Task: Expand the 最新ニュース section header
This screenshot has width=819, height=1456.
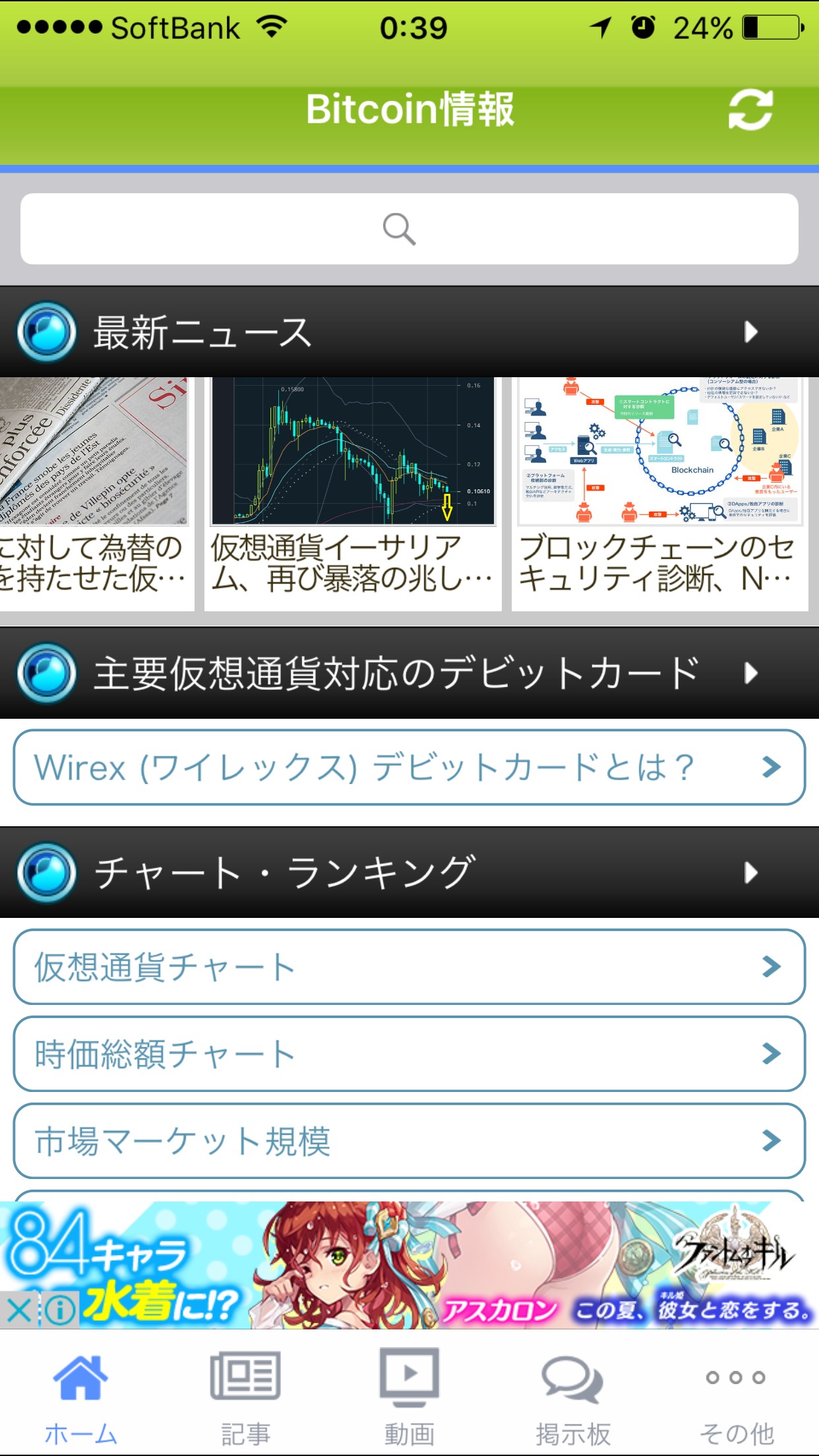Action: pos(409,332)
